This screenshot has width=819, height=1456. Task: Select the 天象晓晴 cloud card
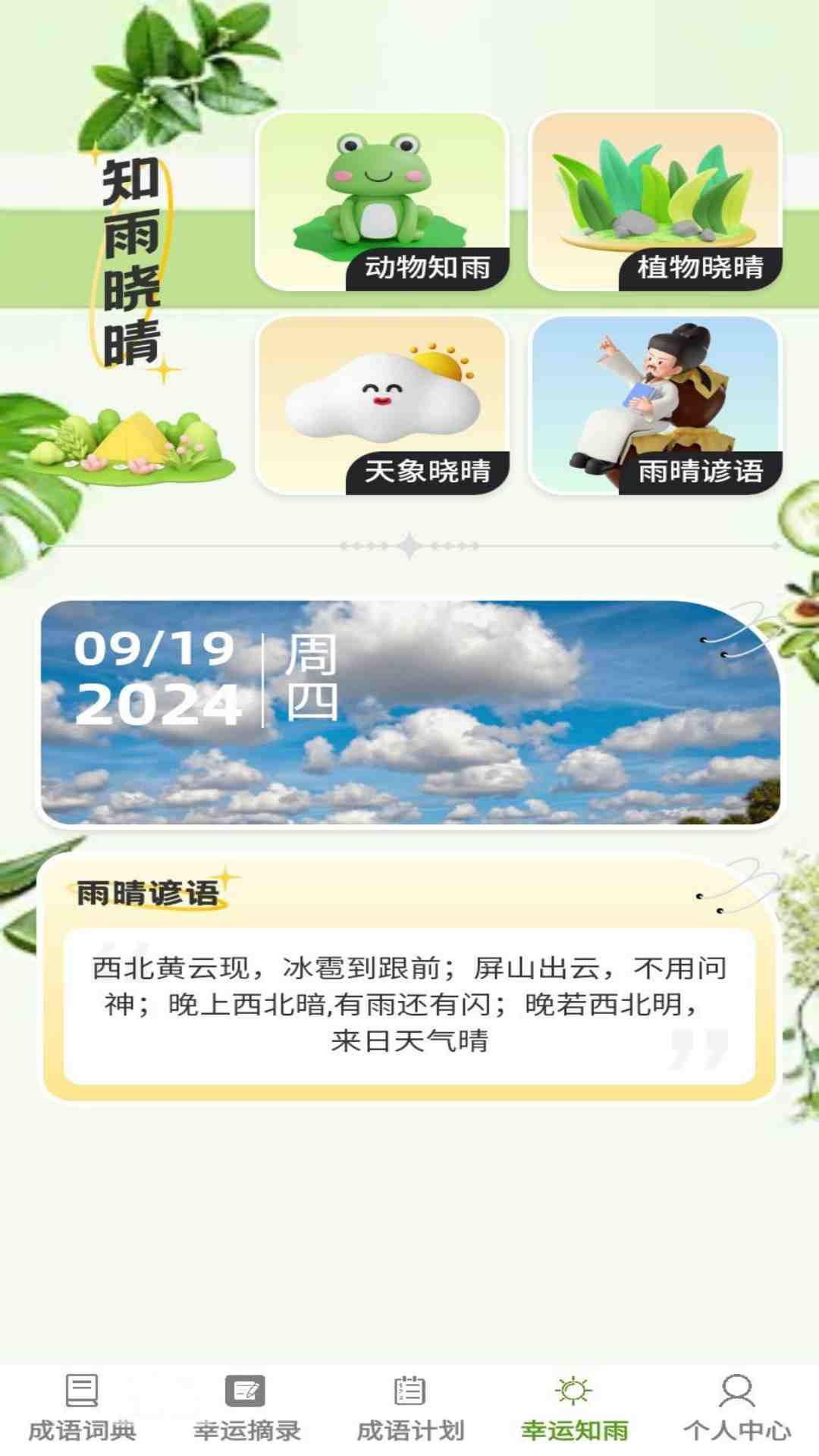pyautogui.click(x=381, y=406)
